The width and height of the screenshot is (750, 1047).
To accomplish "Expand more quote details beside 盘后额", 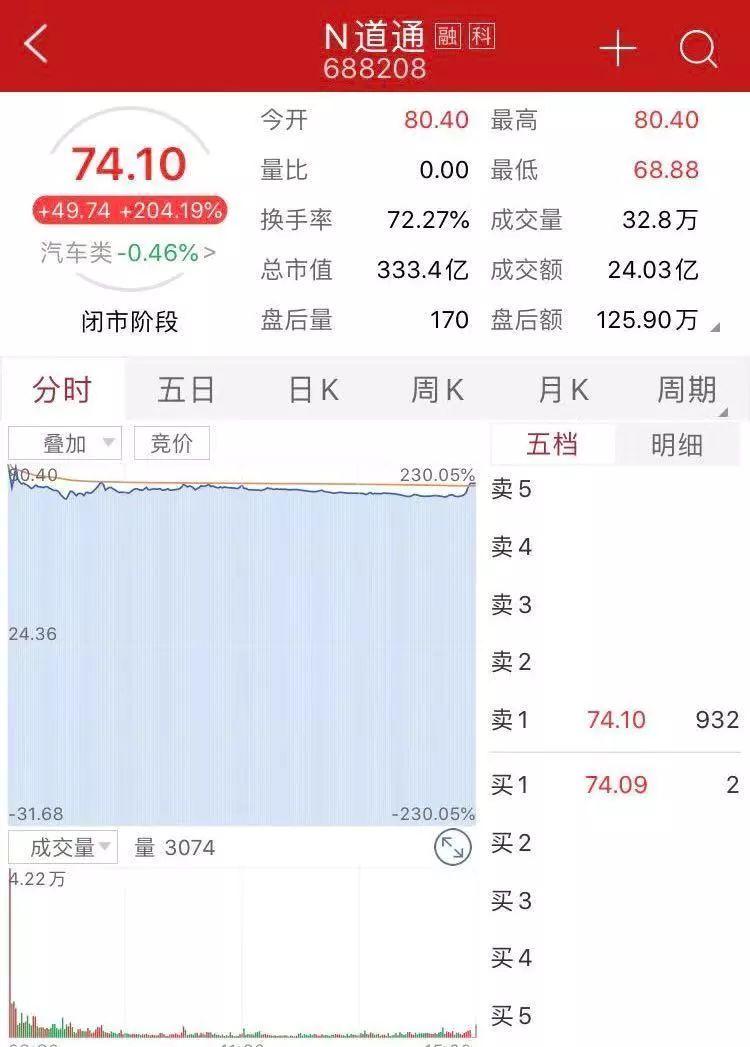I will [x=715, y=327].
